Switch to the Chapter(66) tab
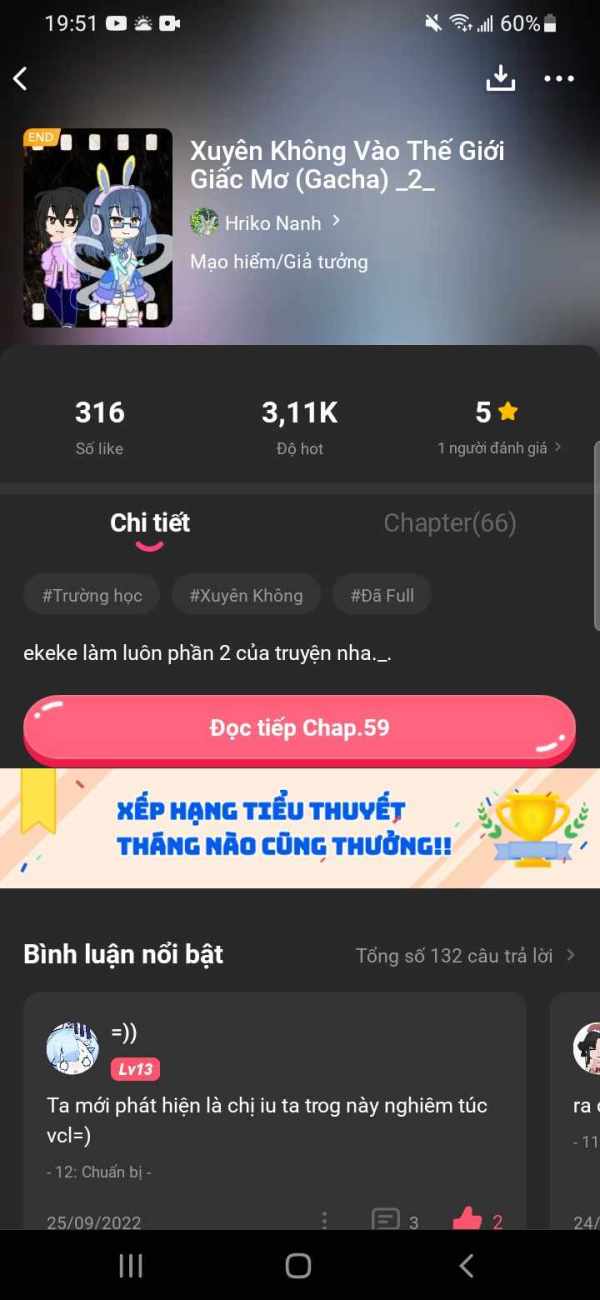The width and height of the screenshot is (600, 1300). [x=450, y=523]
